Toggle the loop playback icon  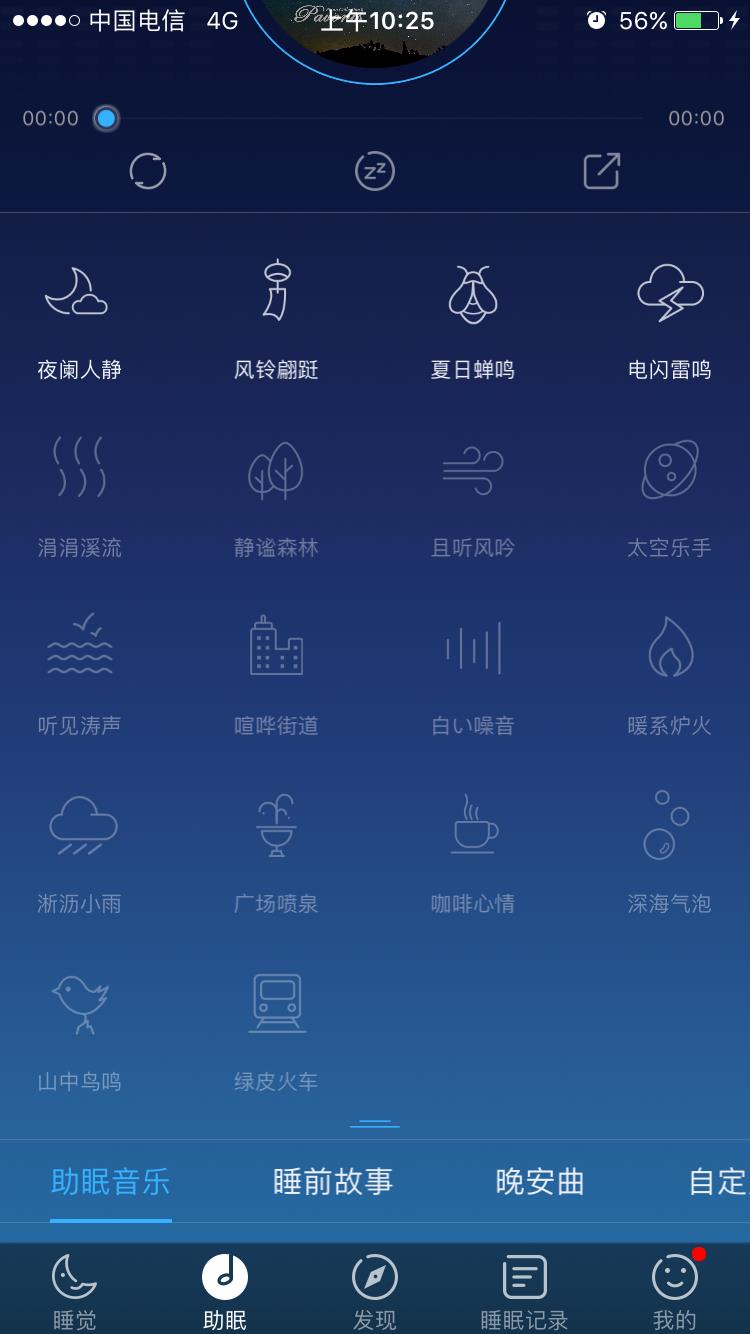coord(148,171)
